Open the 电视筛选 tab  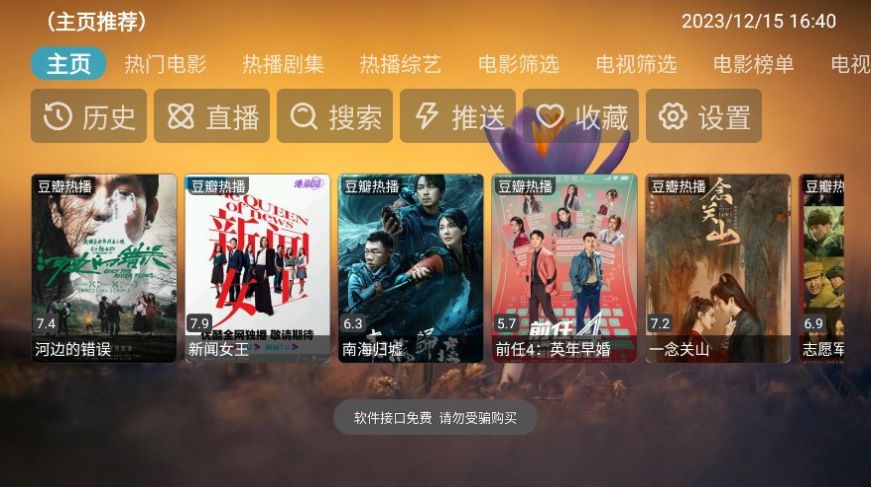tap(636, 64)
